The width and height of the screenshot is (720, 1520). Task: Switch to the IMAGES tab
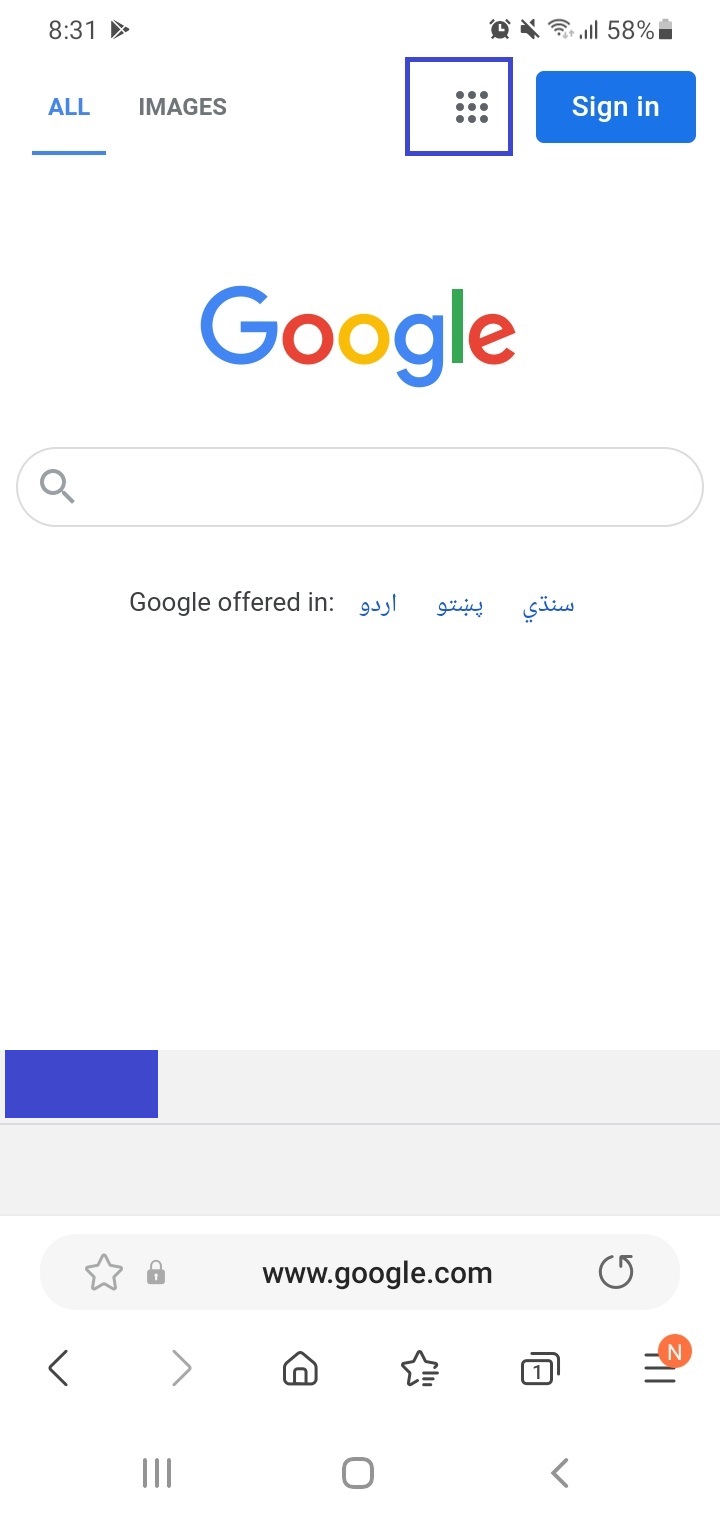click(182, 107)
